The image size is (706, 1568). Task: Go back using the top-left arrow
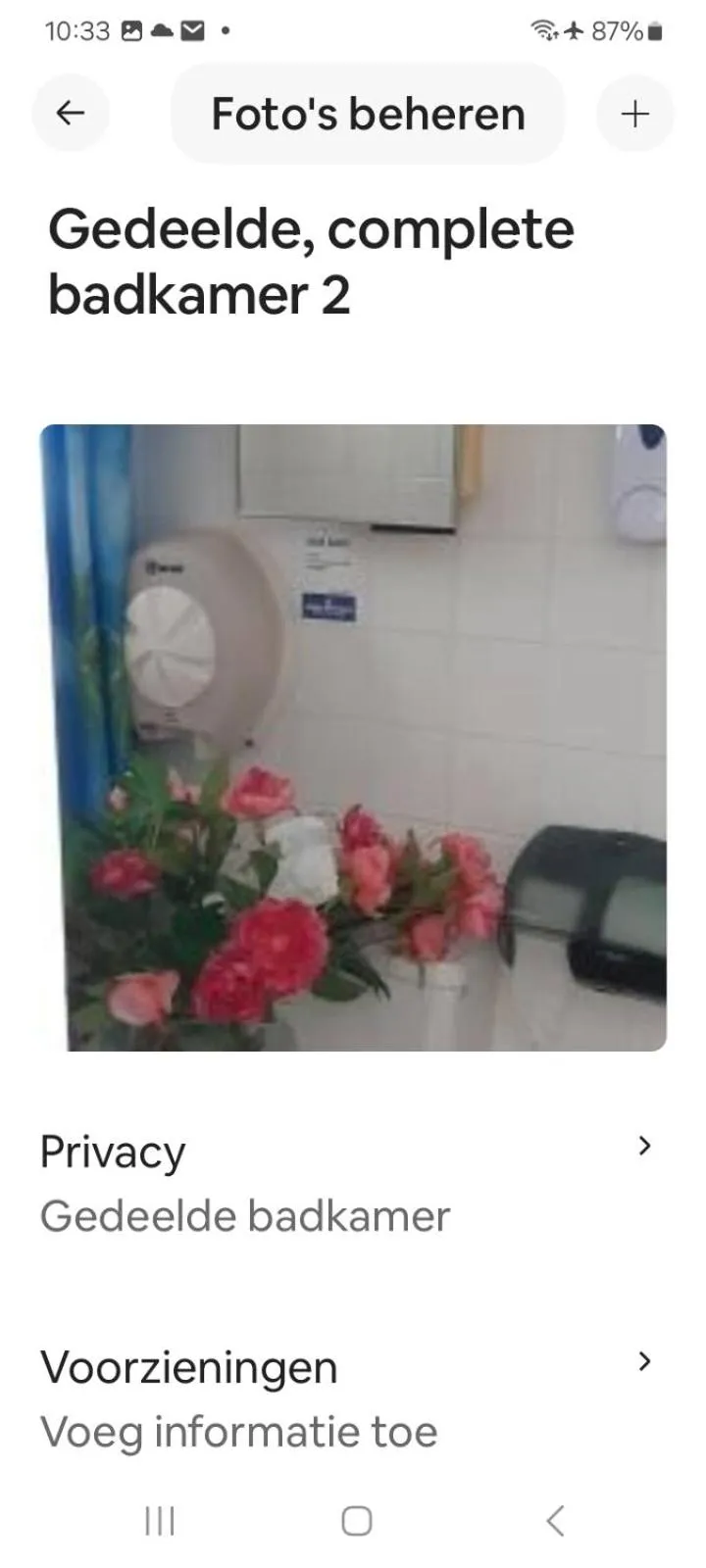coord(71,114)
